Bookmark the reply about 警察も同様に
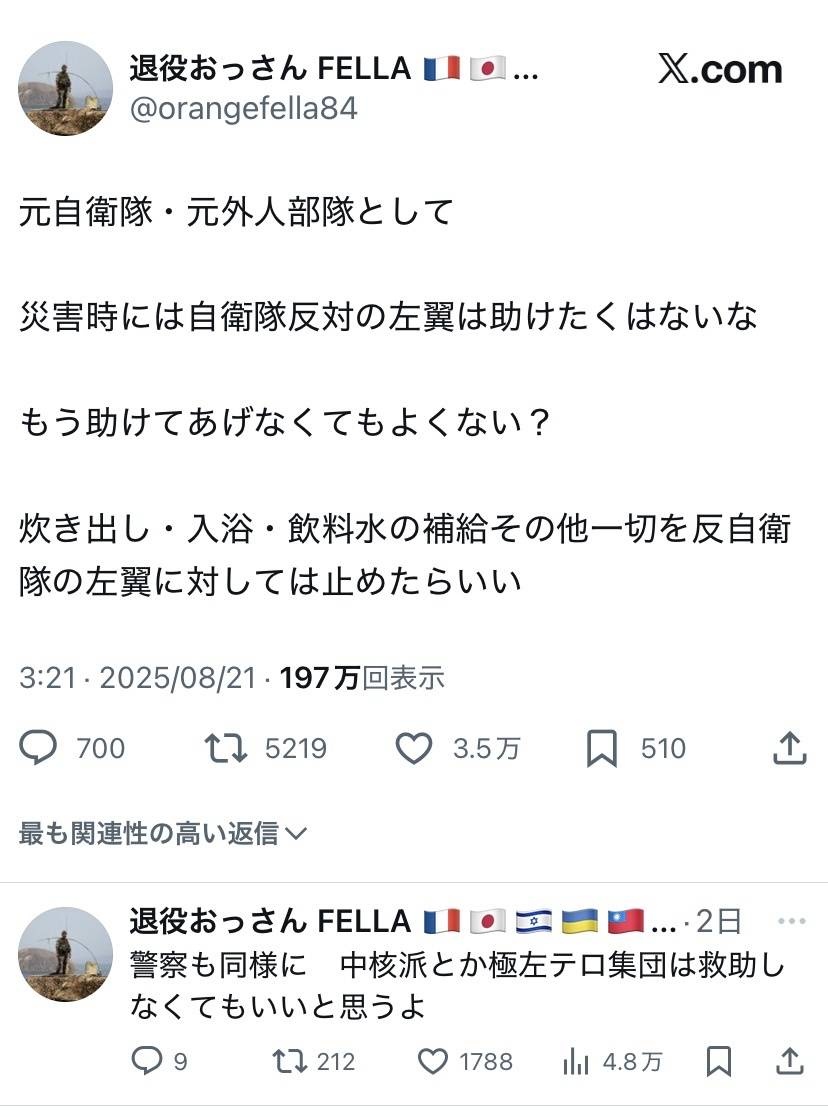The image size is (828, 1117). 718,1061
